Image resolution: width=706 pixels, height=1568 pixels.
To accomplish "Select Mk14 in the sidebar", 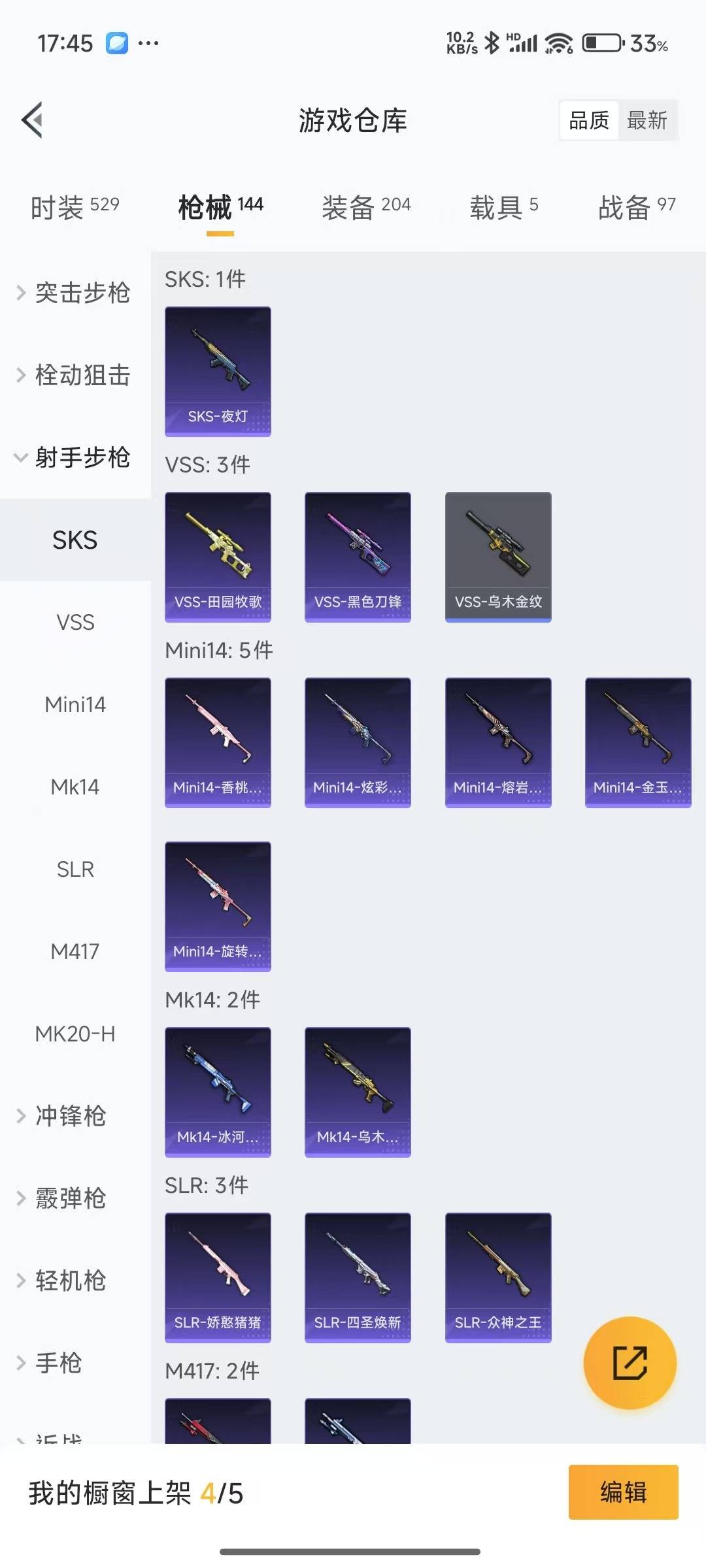I will (75, 787).
